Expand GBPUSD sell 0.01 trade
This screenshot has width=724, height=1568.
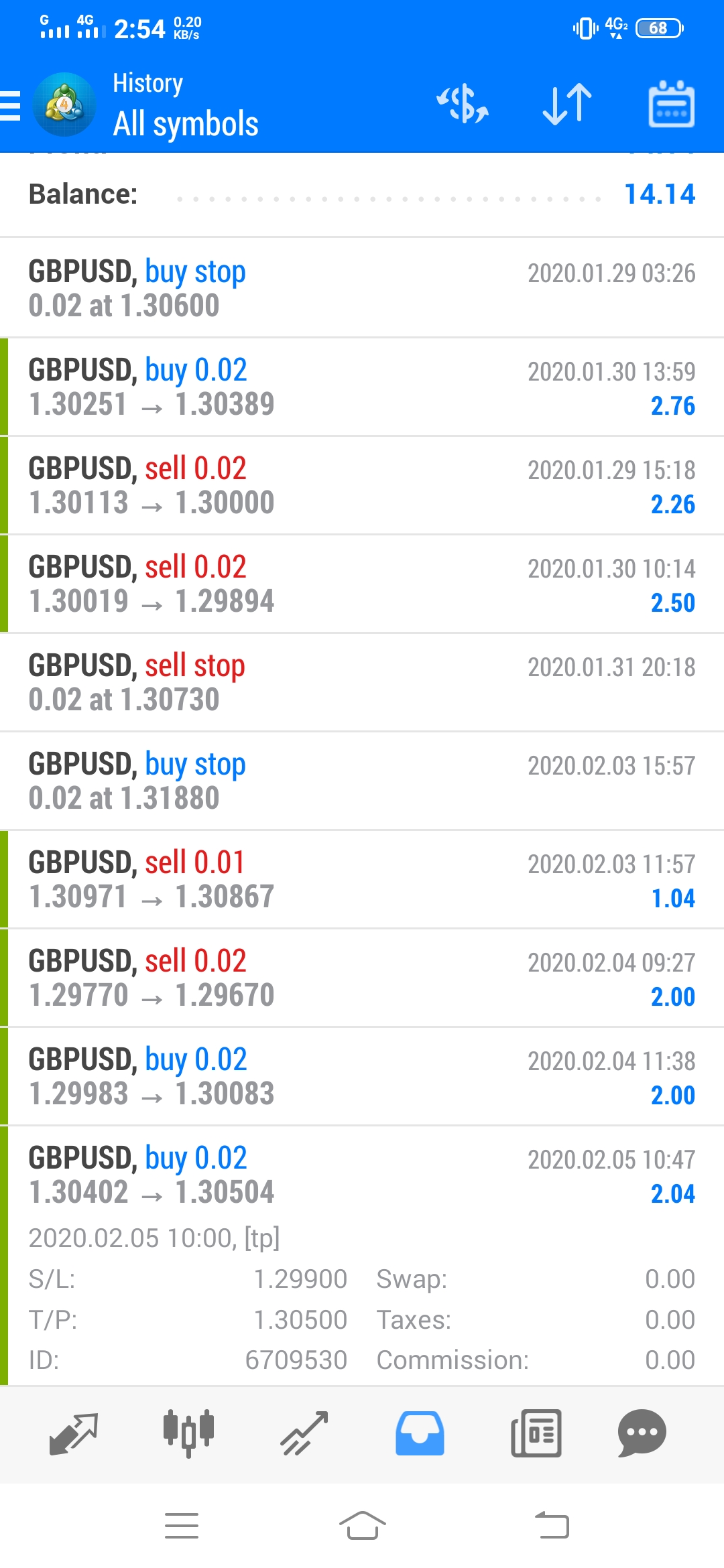click(x=362, y=879)
